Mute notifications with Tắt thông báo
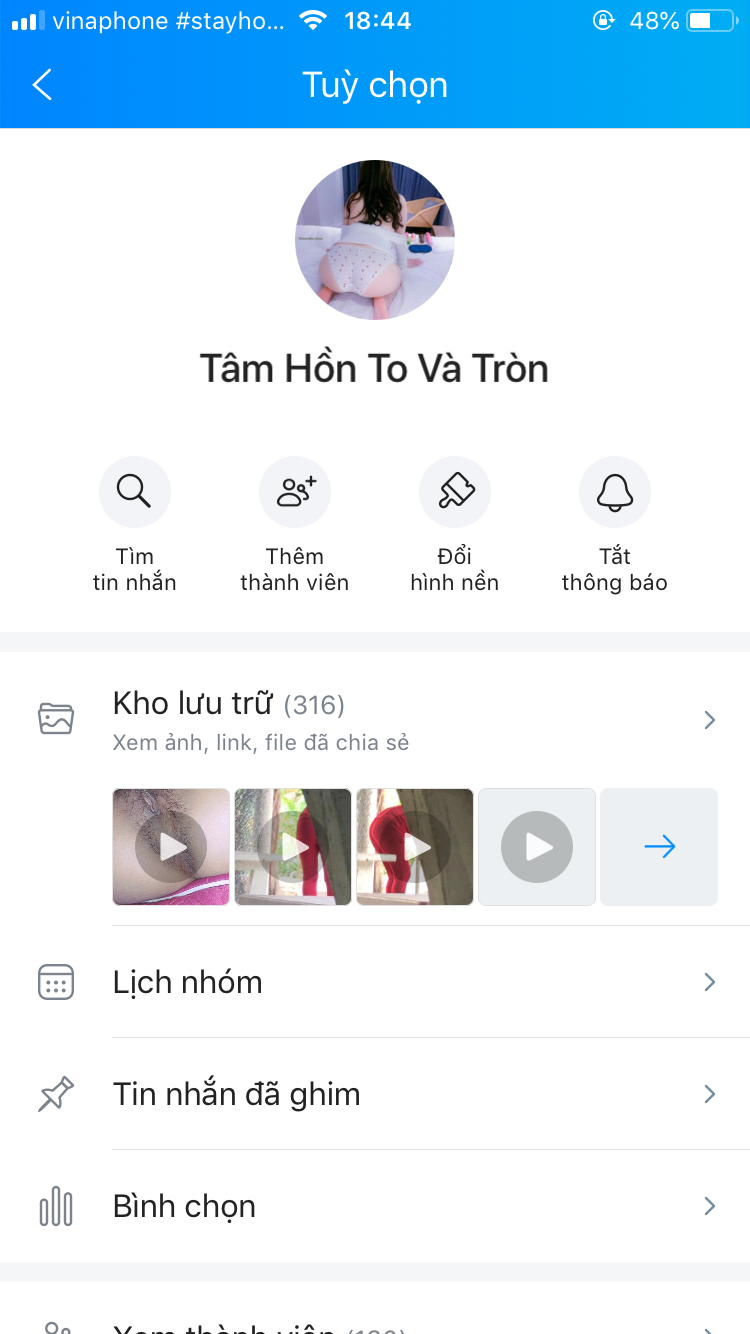This screenshot has width=750, height=1334. click(x=615, y=492)
